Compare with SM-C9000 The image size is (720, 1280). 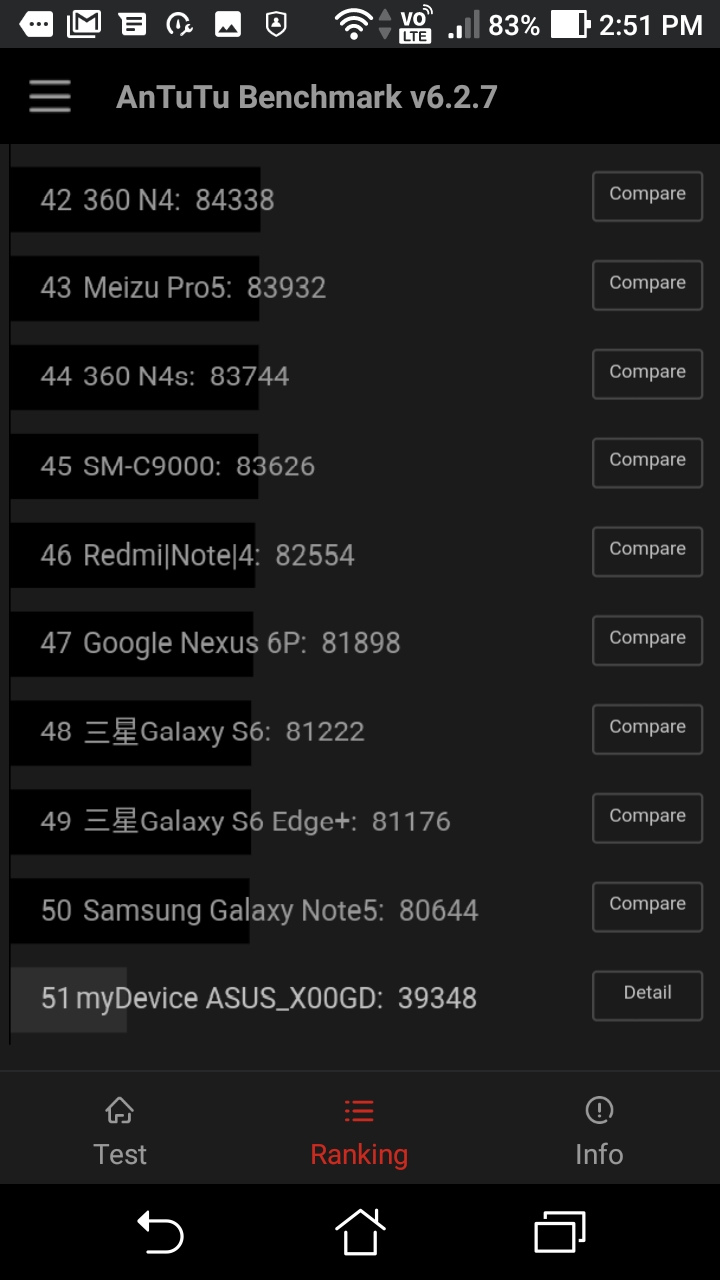click(x=647, y=461)
